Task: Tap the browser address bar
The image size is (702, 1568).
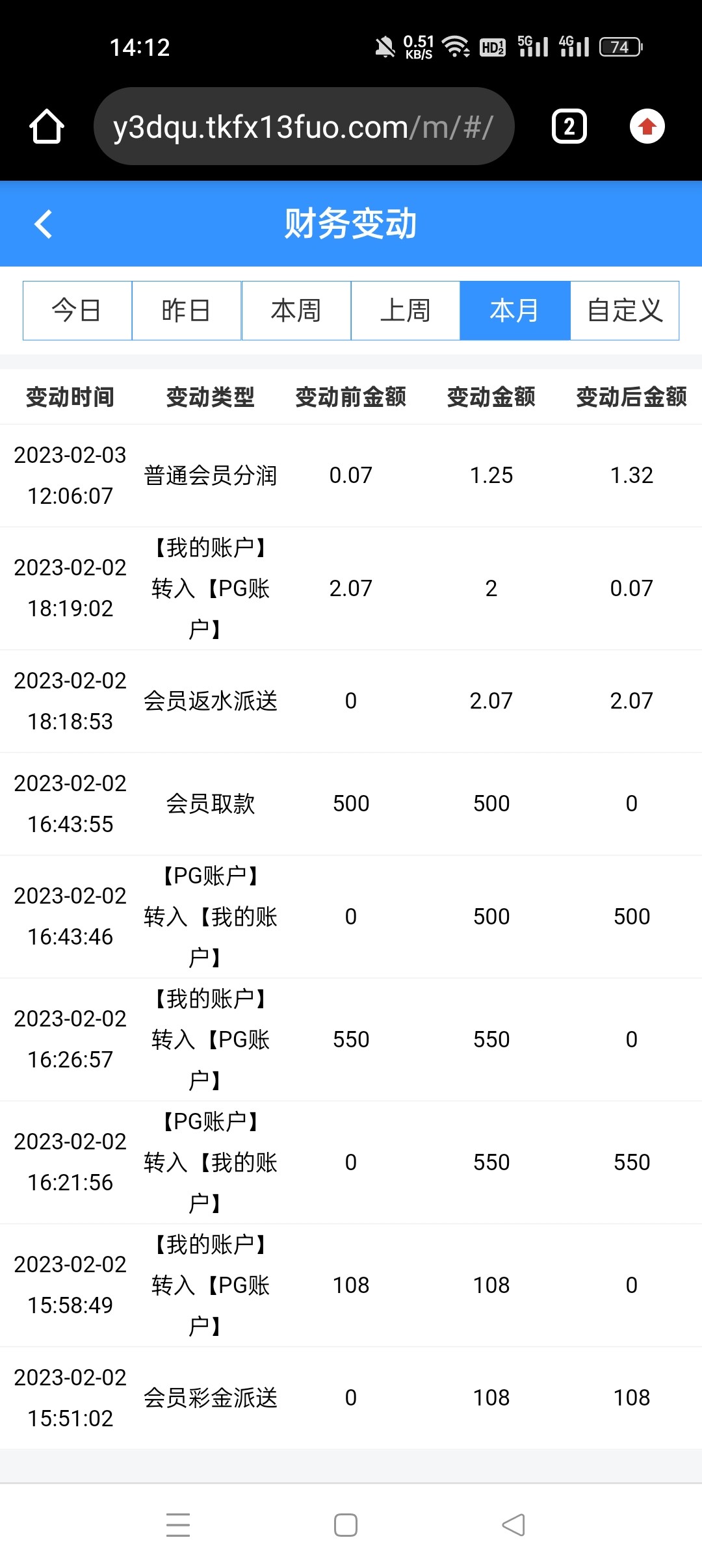Action: pos(304,126)
